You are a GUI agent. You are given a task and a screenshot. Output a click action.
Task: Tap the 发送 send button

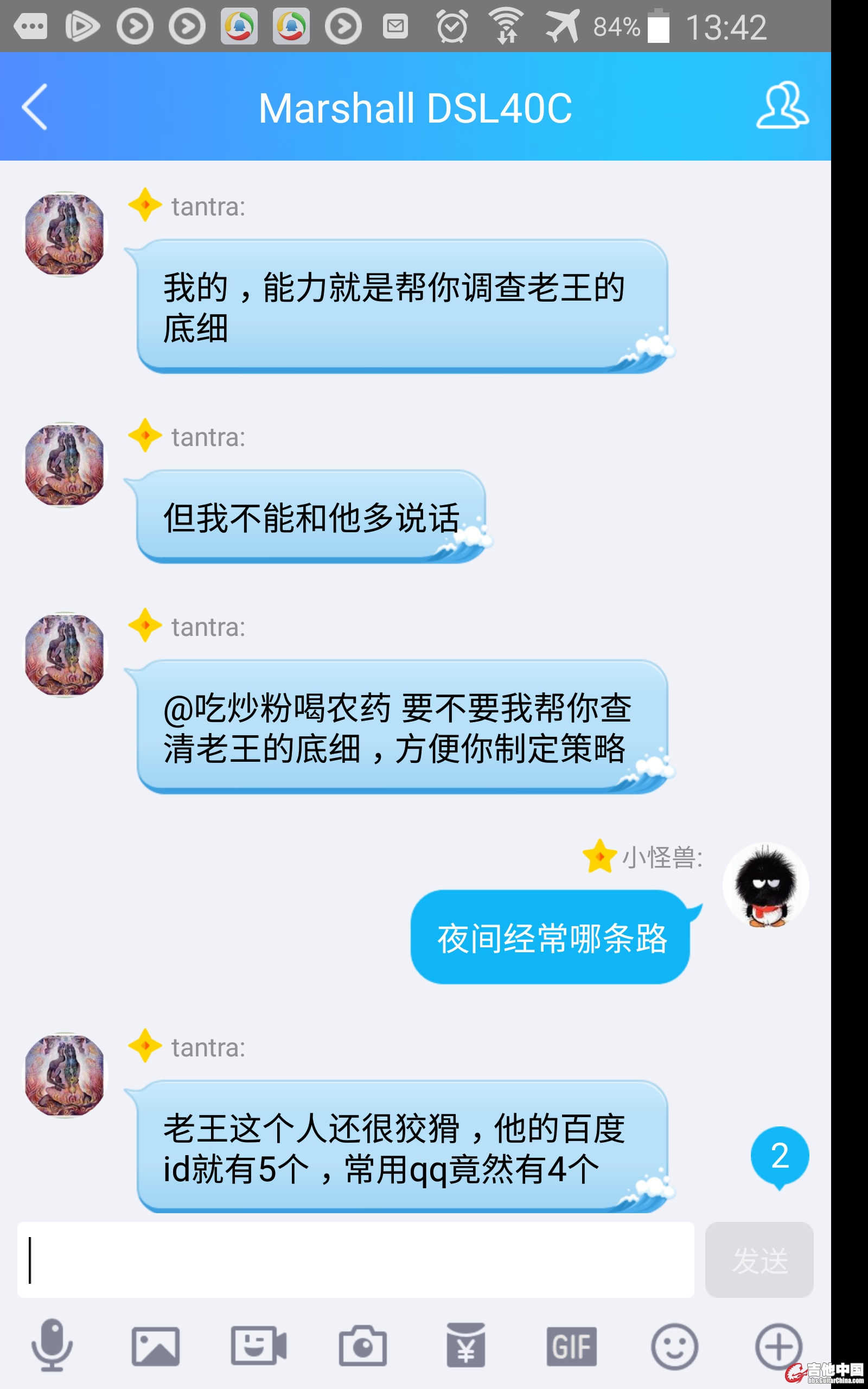click(759, 1260)
